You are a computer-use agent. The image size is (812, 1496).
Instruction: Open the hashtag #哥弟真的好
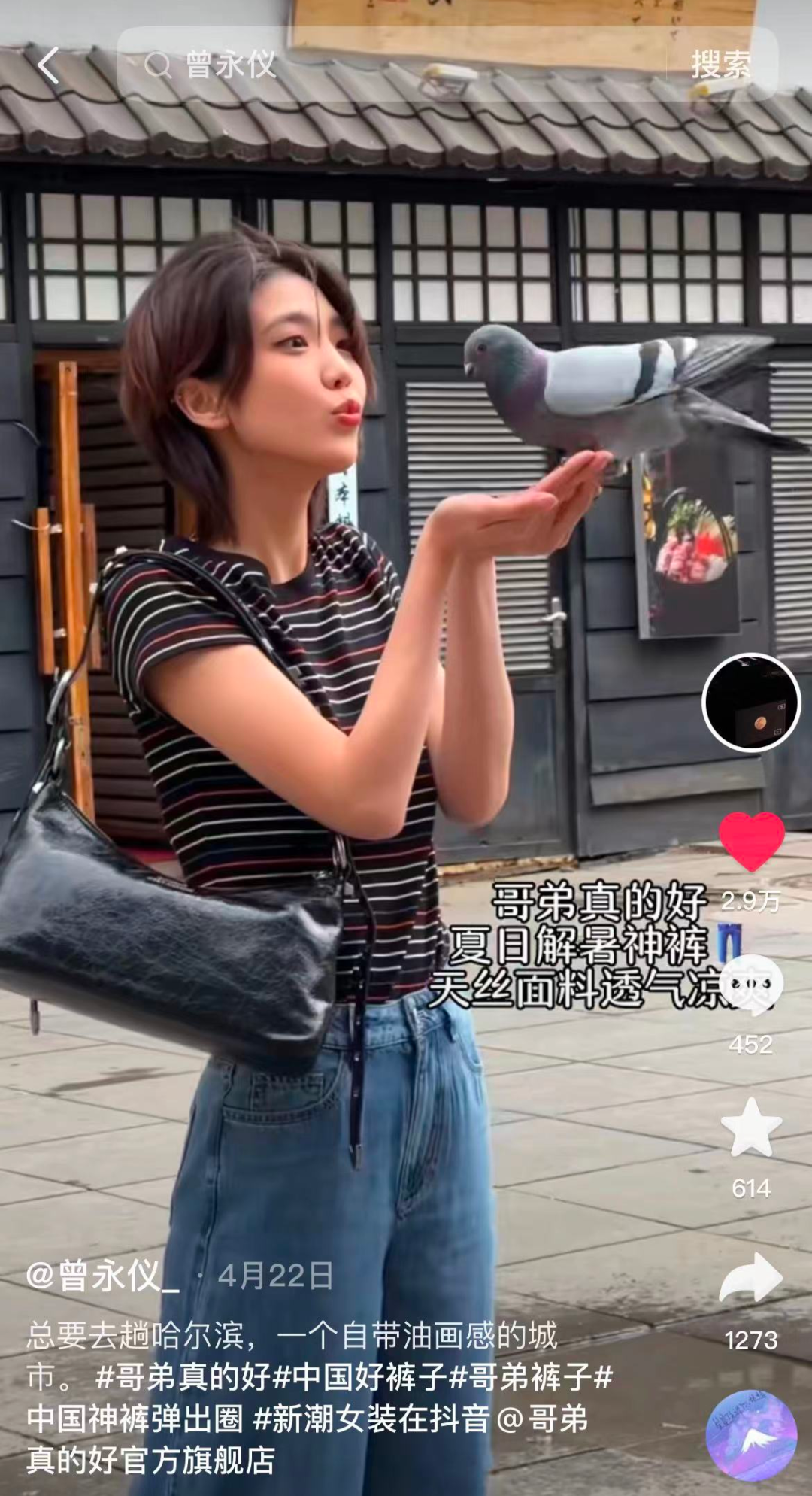(183, 1378)
